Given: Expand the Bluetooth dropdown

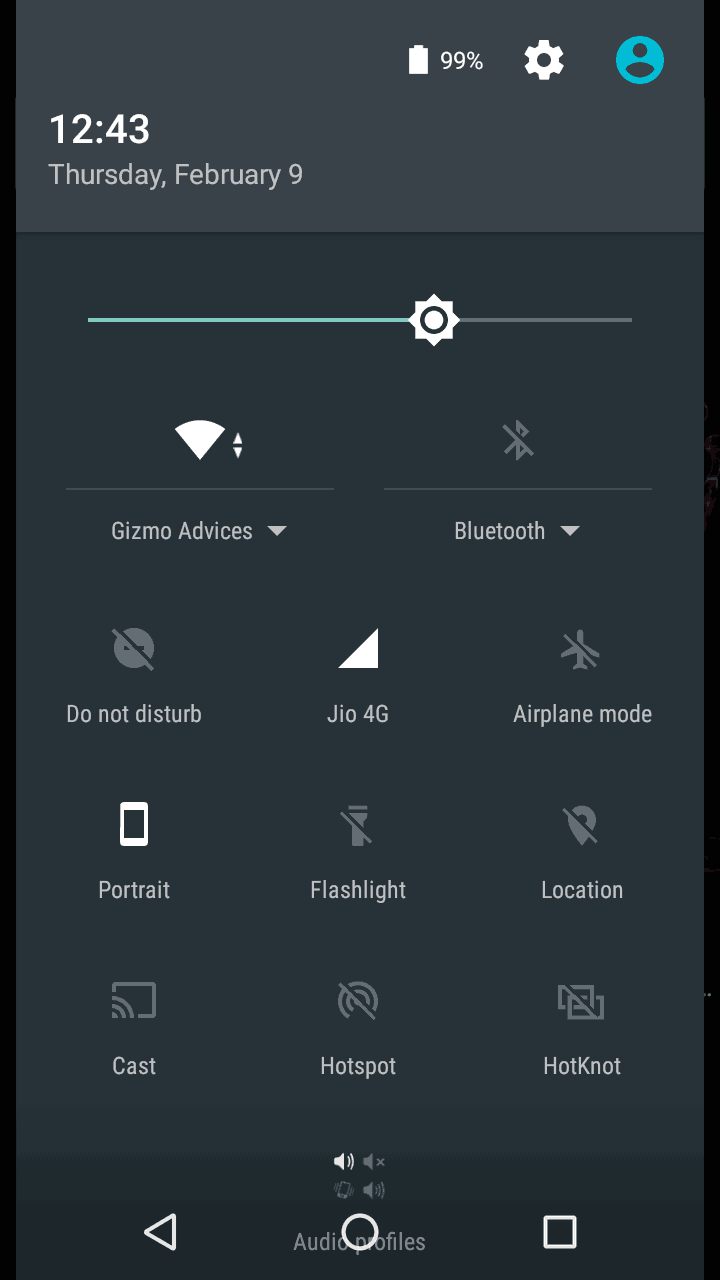Looking at the screenshot, I should pyautogui.click(x=517, y=531).
